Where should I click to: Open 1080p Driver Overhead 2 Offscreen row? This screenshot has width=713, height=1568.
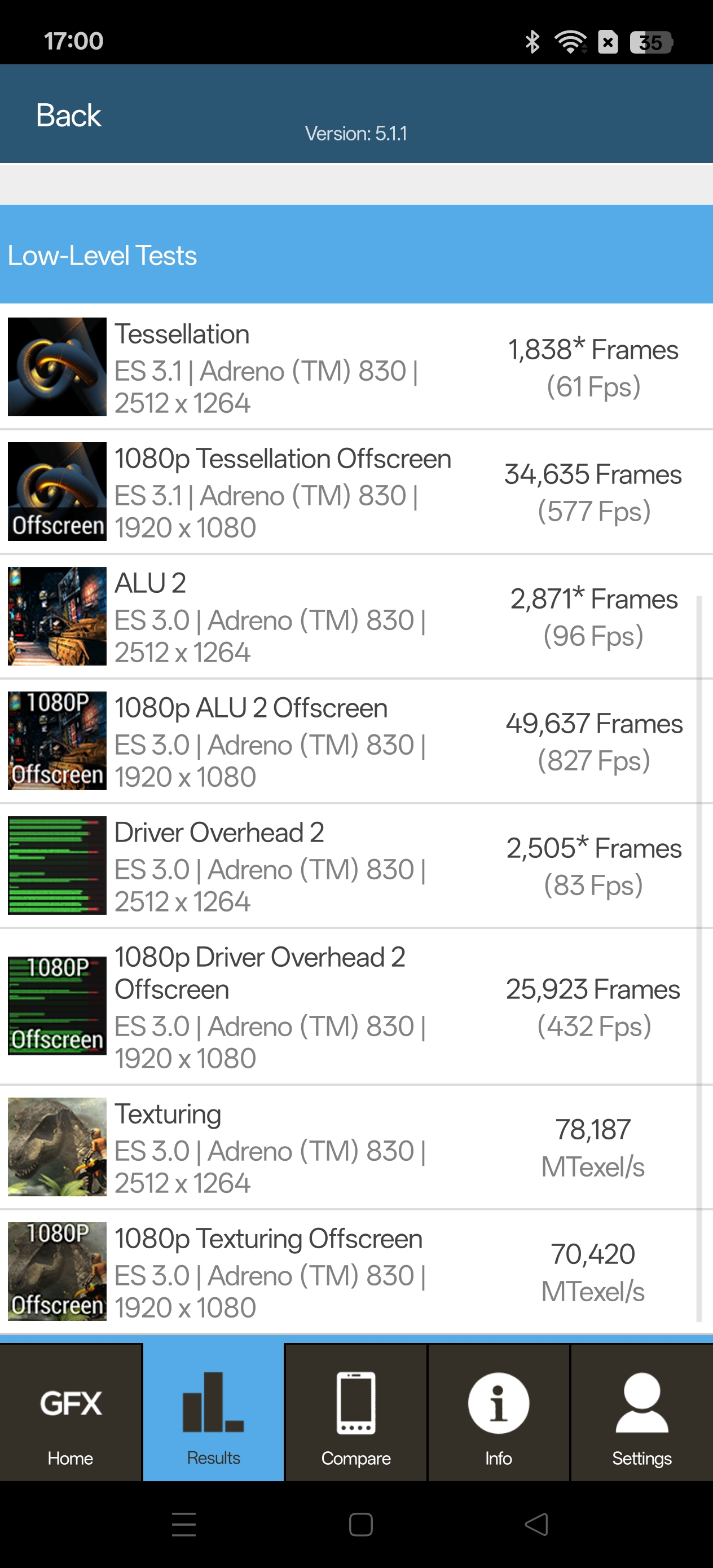click(x=356, y=1007)
